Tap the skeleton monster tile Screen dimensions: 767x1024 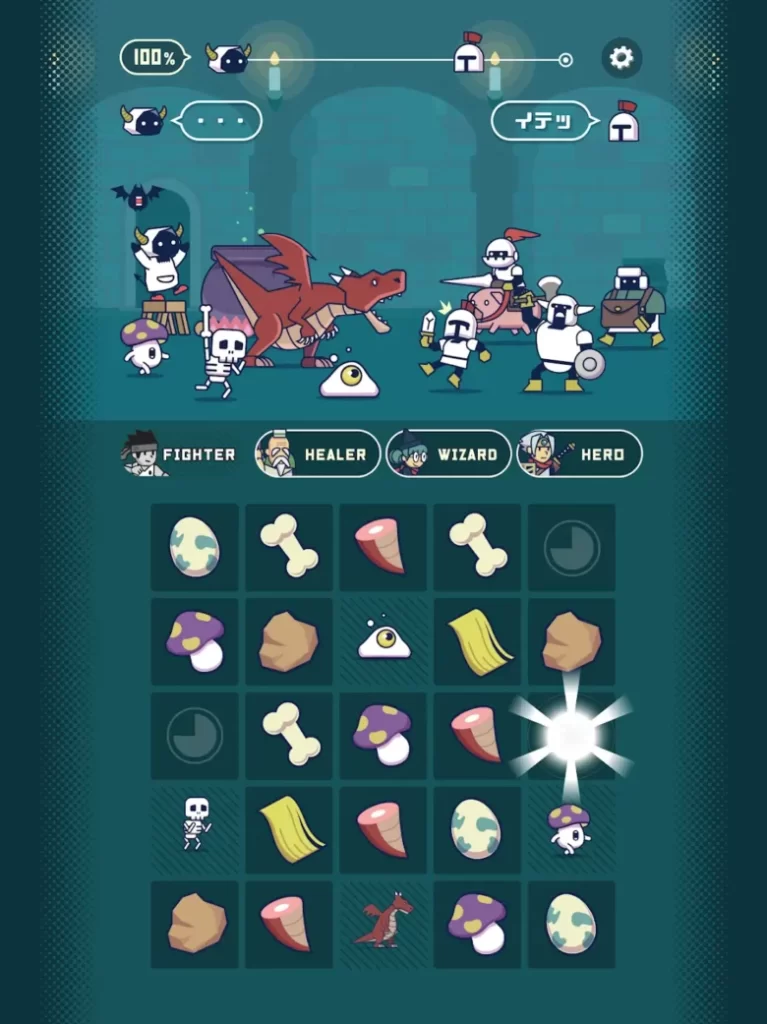196,824
